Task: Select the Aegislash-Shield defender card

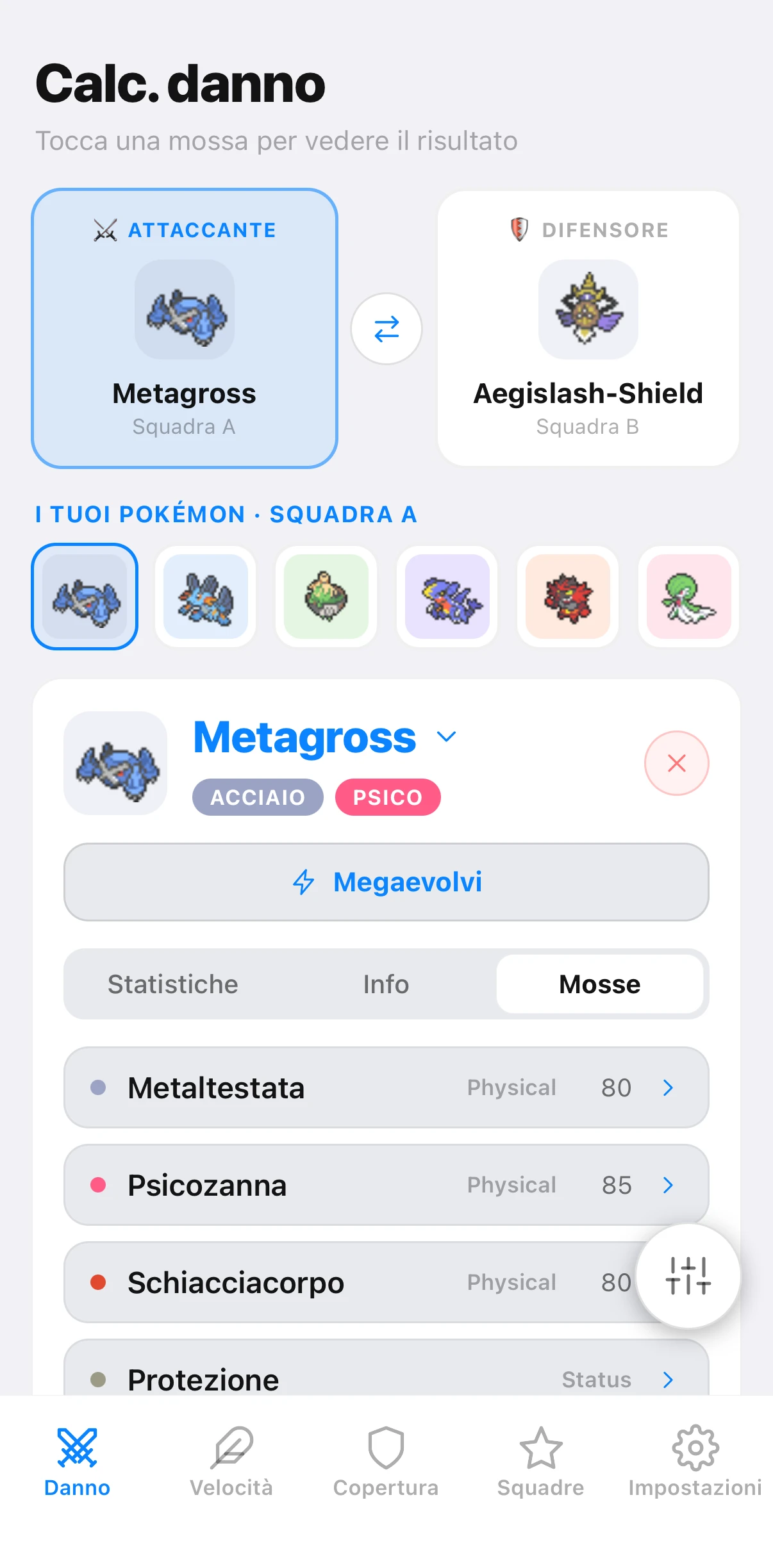Action: (588, 328)
